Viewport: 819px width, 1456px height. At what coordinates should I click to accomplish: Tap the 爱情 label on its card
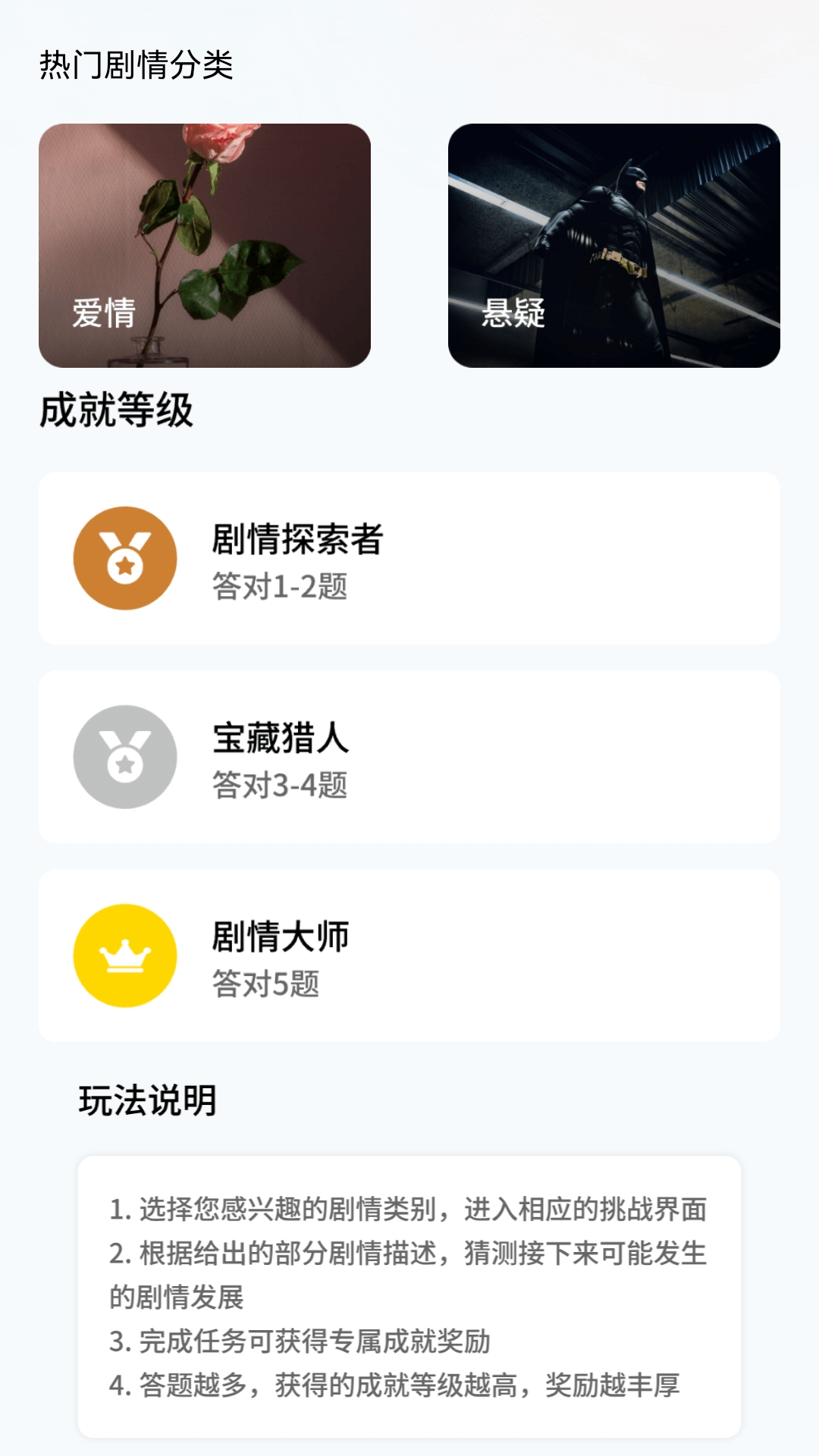coord(105,309)
